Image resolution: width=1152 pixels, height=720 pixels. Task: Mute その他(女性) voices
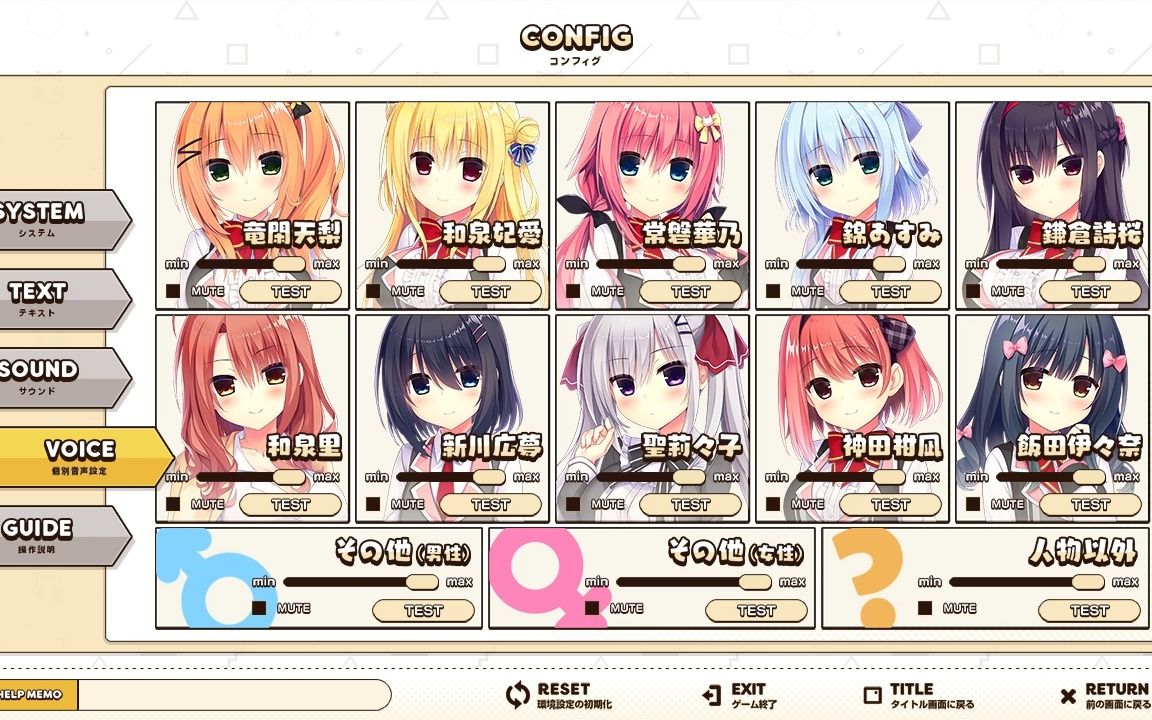click(x=592, y=608)
